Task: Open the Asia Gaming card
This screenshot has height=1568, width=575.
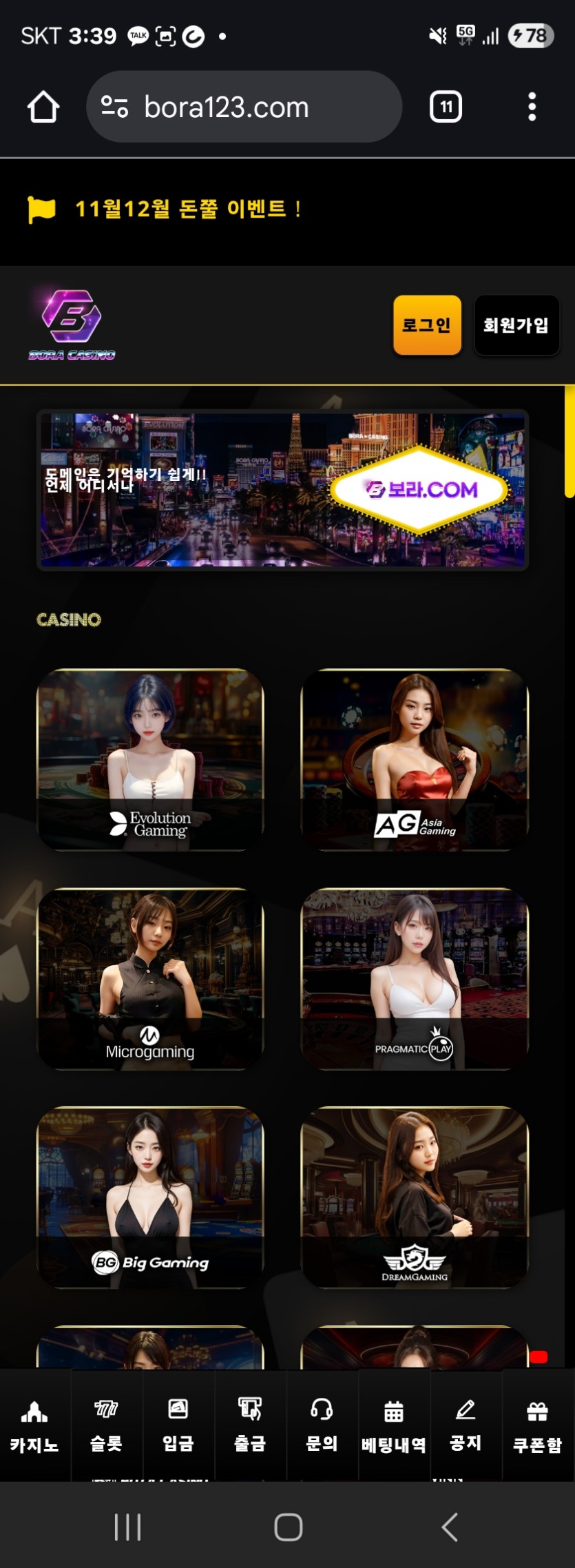Action: tap(415, 759)
